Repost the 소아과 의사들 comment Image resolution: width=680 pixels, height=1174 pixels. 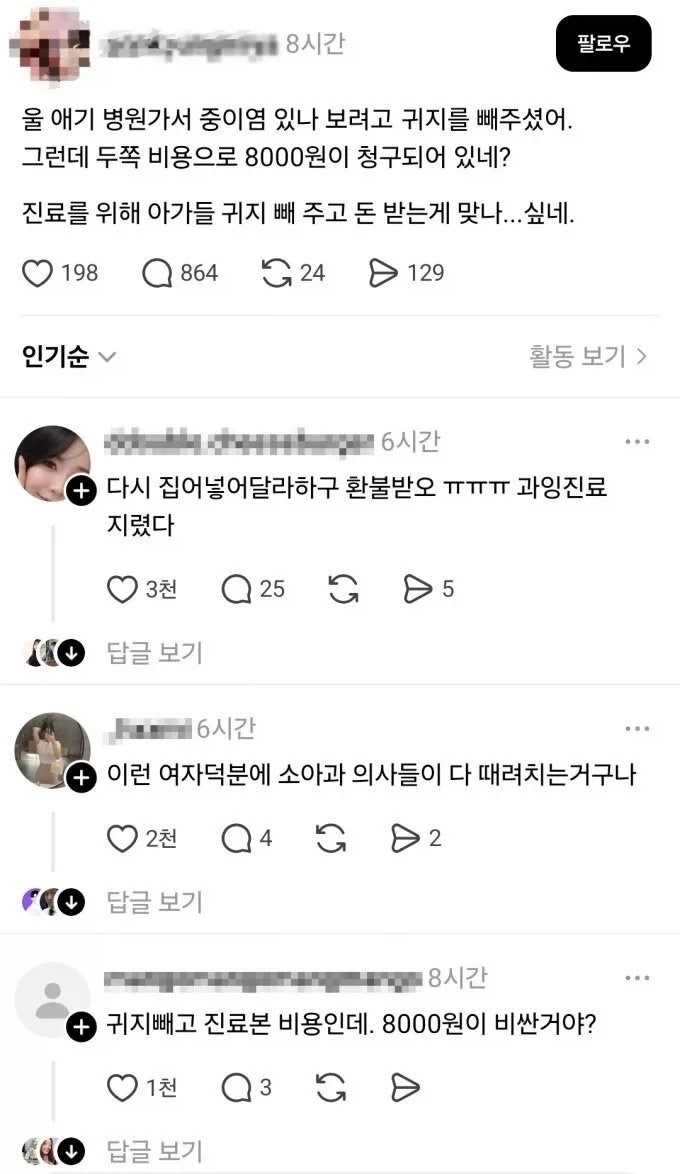point(330,838)
